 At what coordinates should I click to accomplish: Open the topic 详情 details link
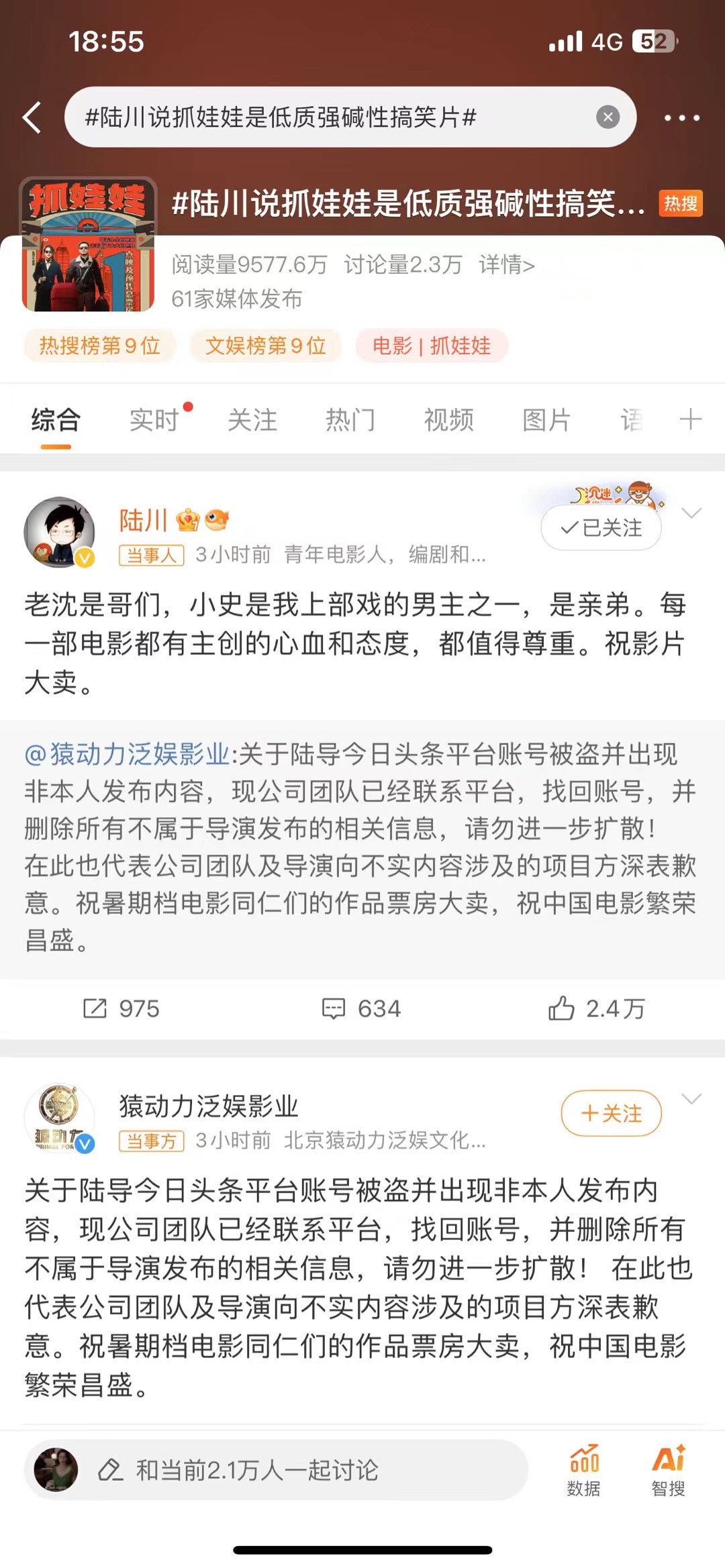pyautogui.click(x=507, y=265)
